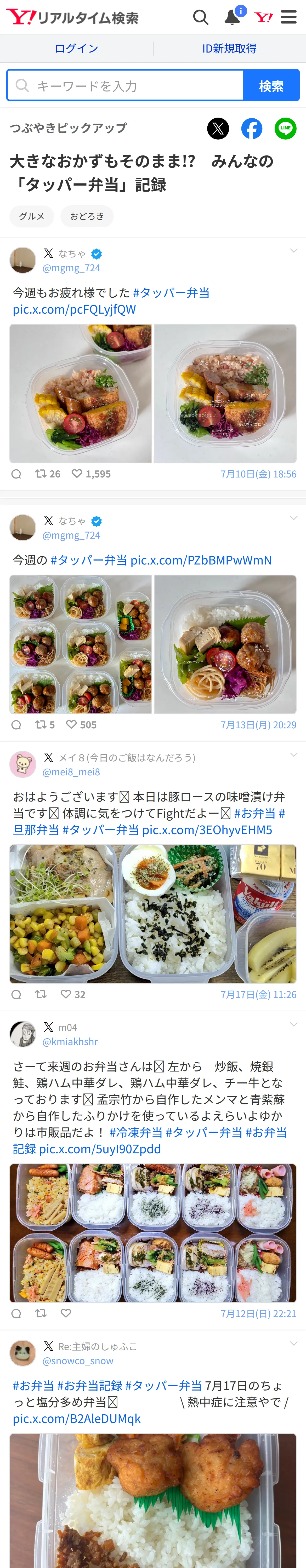Viewport: 306px width, 1568px height.
Task: Select the おどろき chip
Action: click(x=87, y=216)
